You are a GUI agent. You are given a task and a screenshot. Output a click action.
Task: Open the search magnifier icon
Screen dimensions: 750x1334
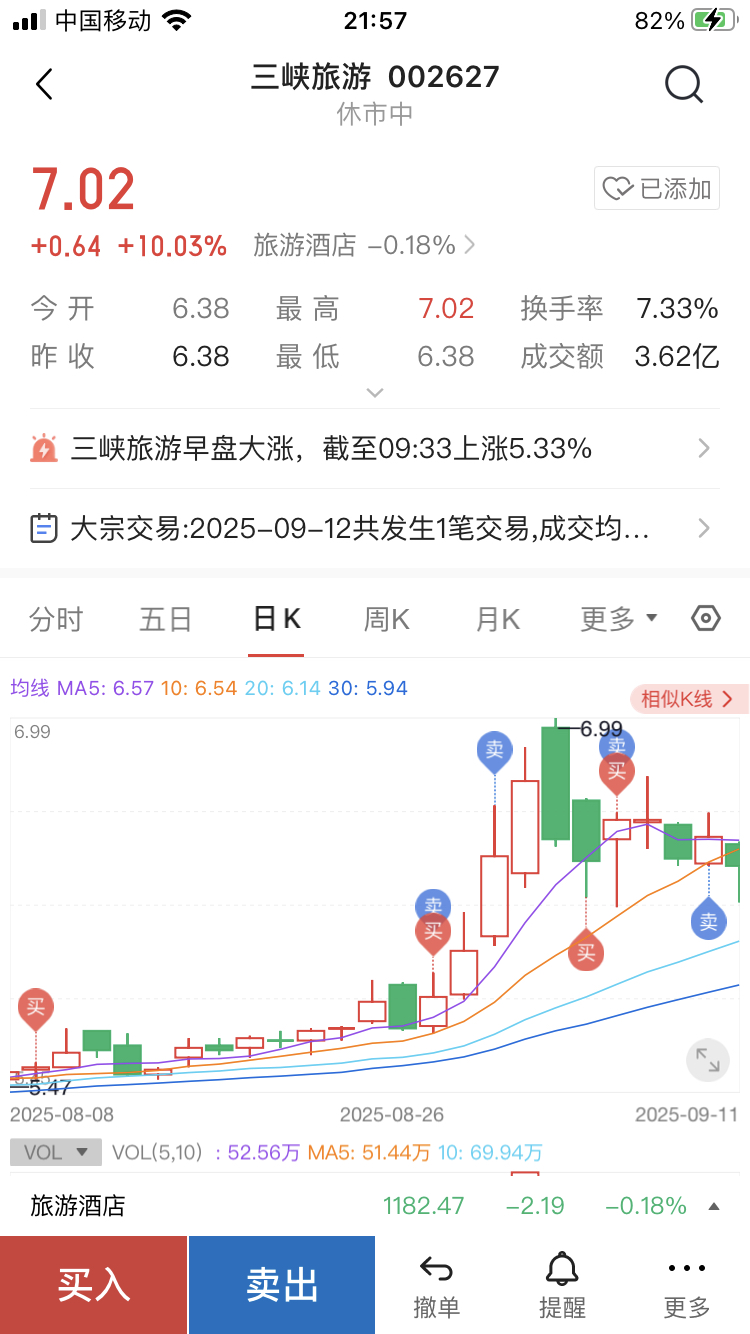coord(684,86)
